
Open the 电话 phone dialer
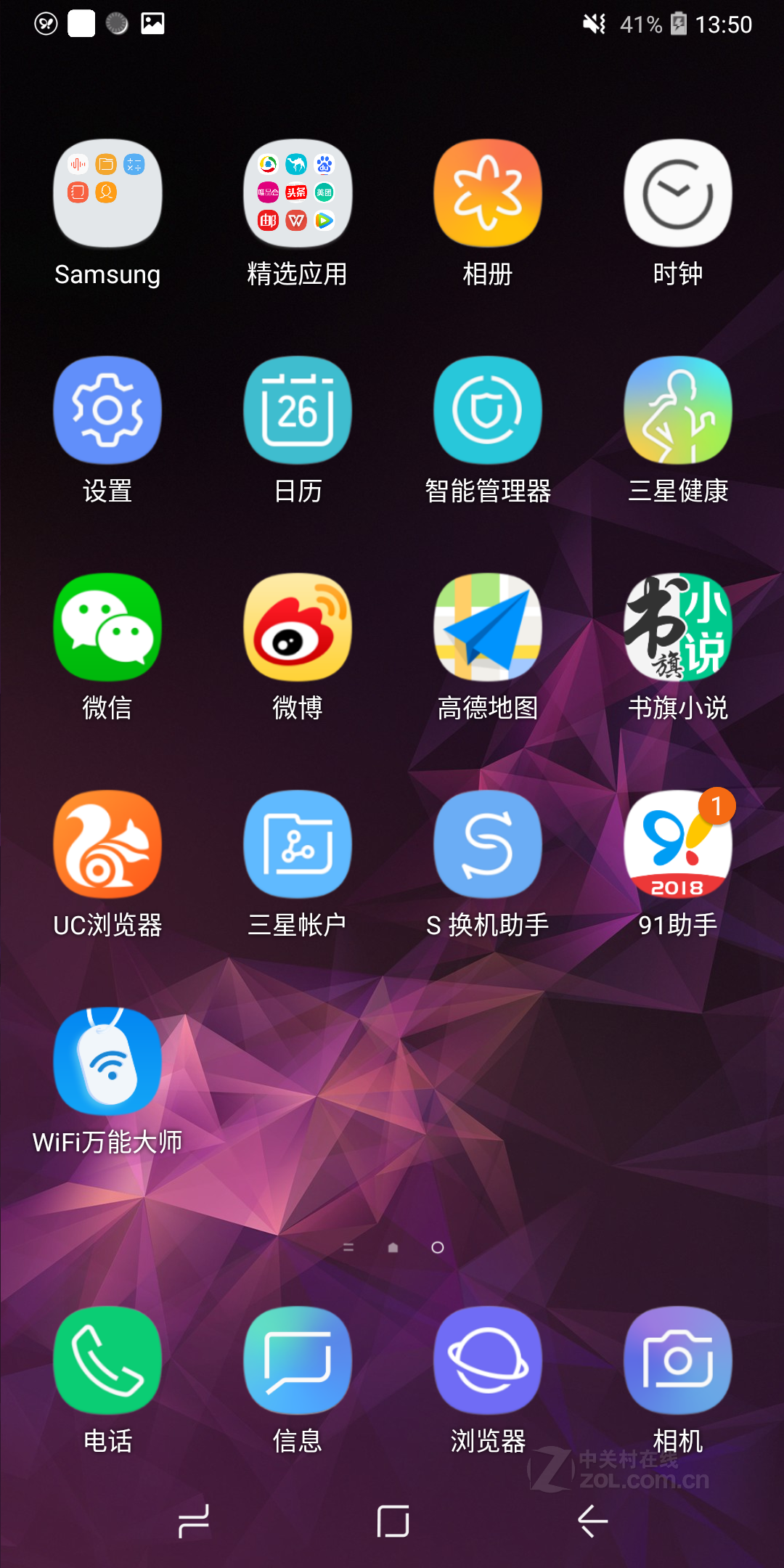click(x=107, y=1360)
